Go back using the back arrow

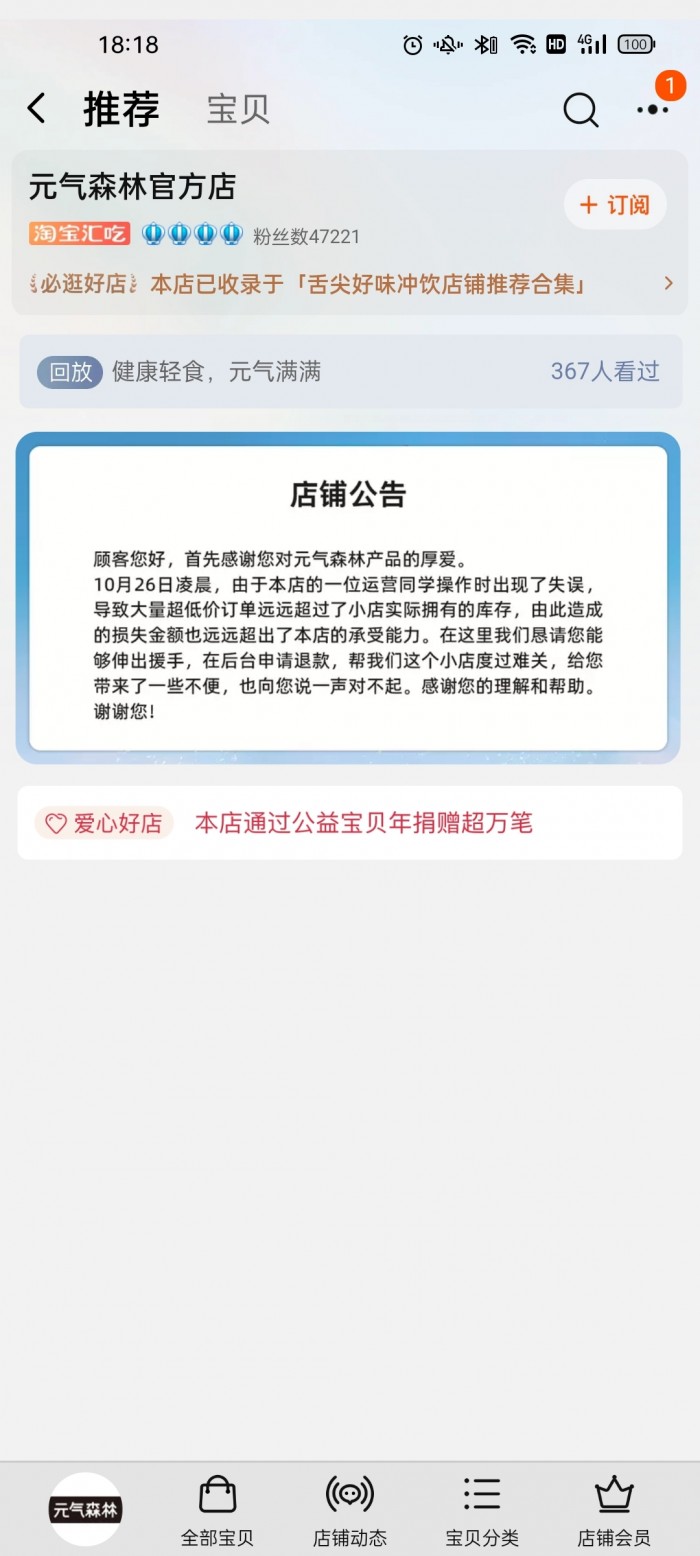point(37,108)
